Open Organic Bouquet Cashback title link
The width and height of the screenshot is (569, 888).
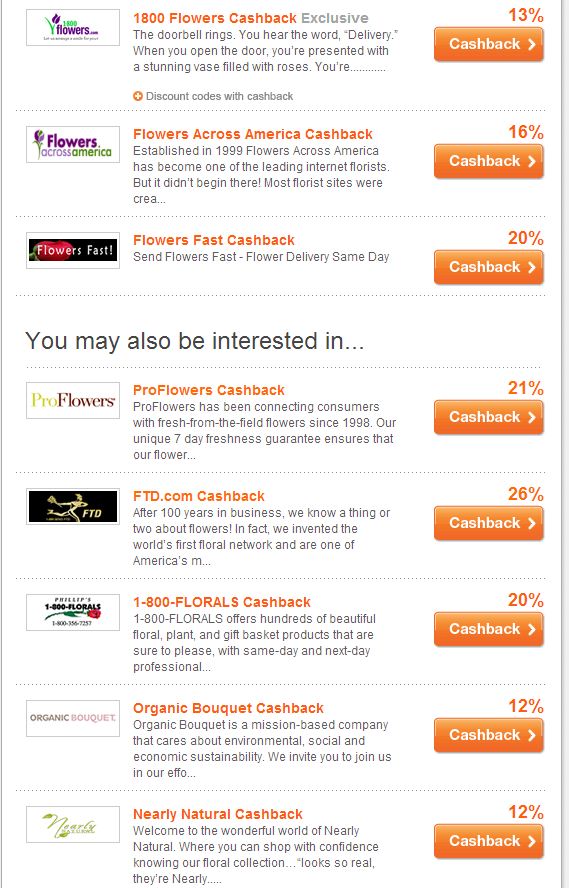pyautogui.click(x=228, y=708)
